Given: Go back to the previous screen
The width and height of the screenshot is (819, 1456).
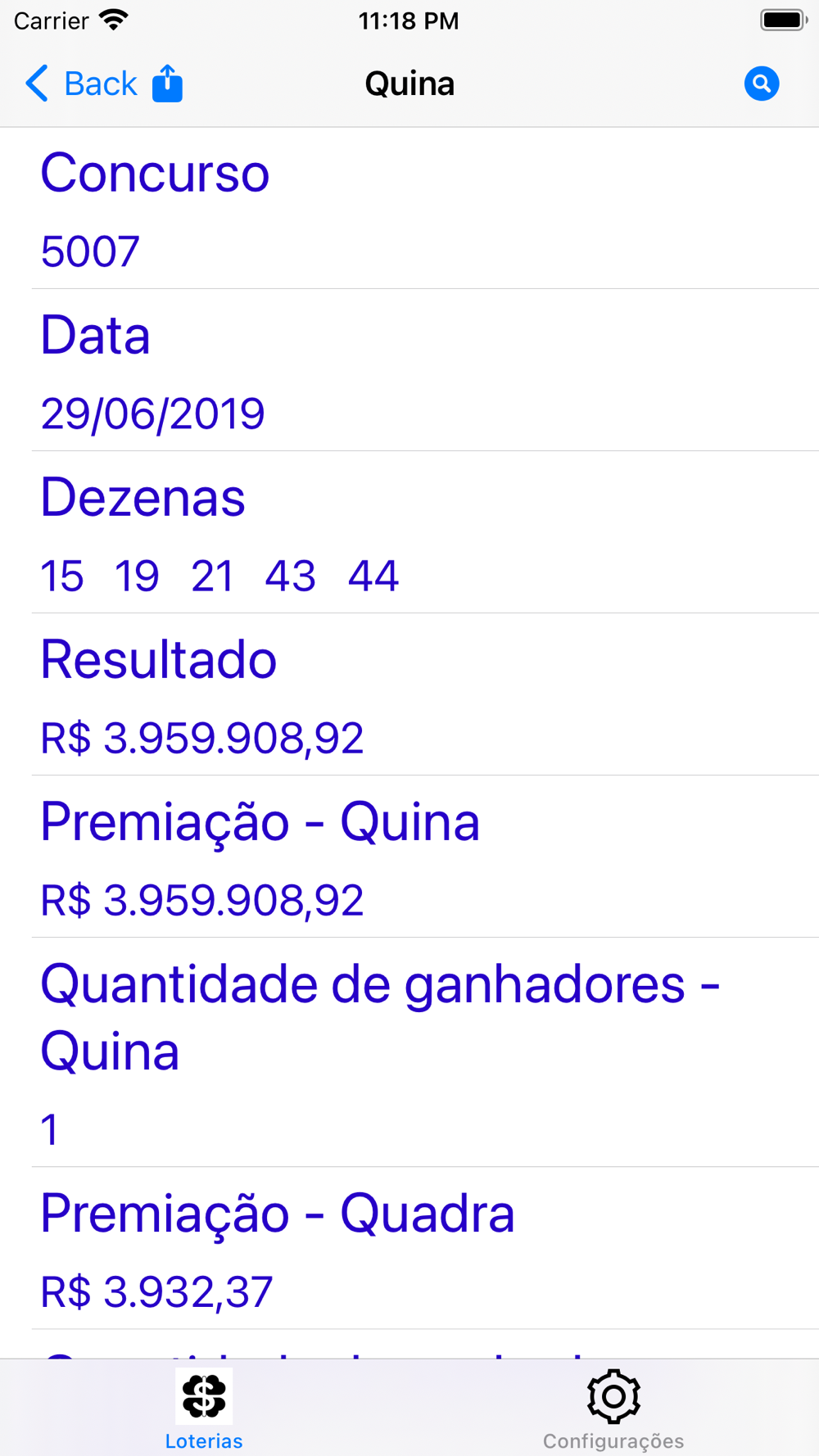Looking at the screenshot, I should (x=80, y=84).
